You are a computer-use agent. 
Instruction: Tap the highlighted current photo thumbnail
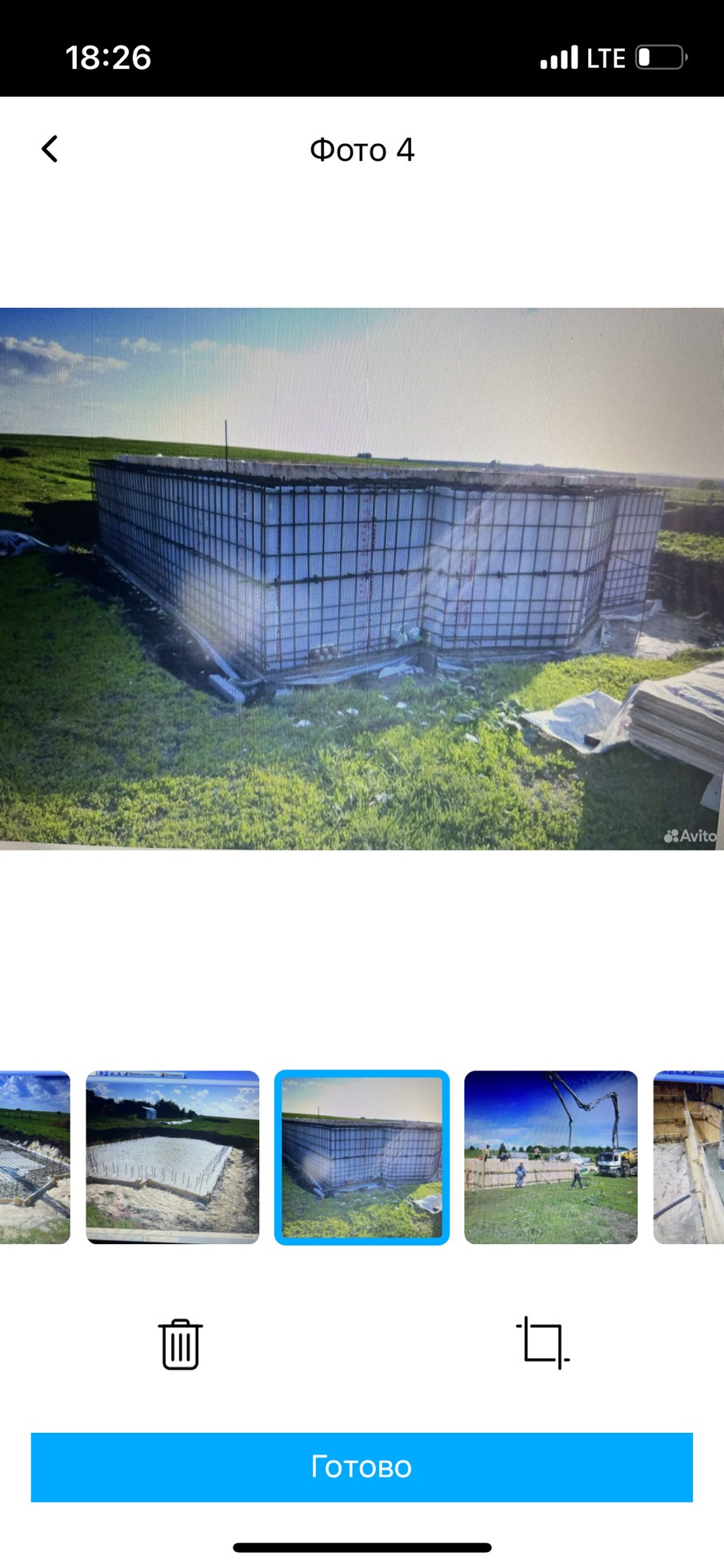click(362, 1157)
